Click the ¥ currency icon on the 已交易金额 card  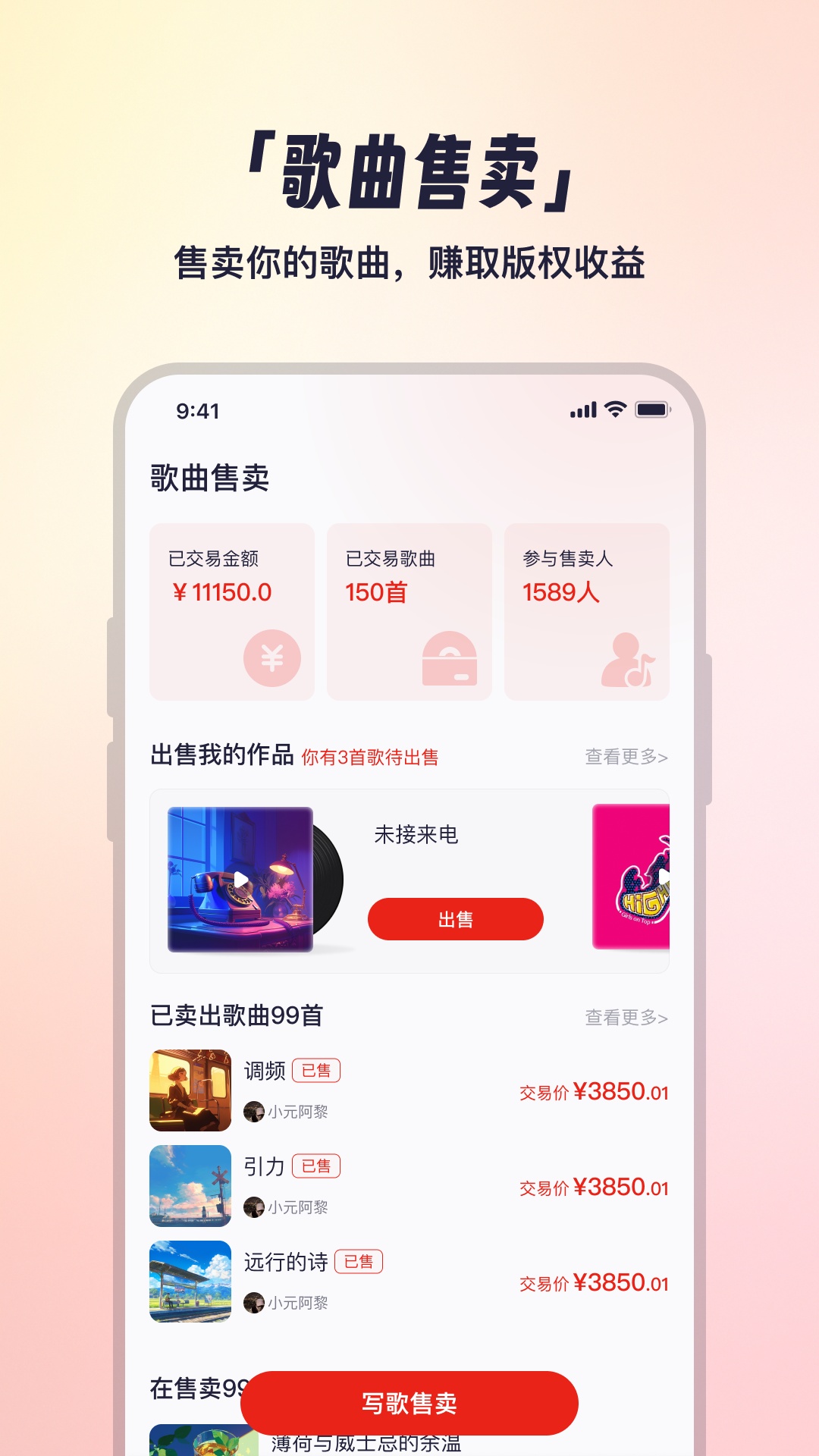[x=273, y=658]
